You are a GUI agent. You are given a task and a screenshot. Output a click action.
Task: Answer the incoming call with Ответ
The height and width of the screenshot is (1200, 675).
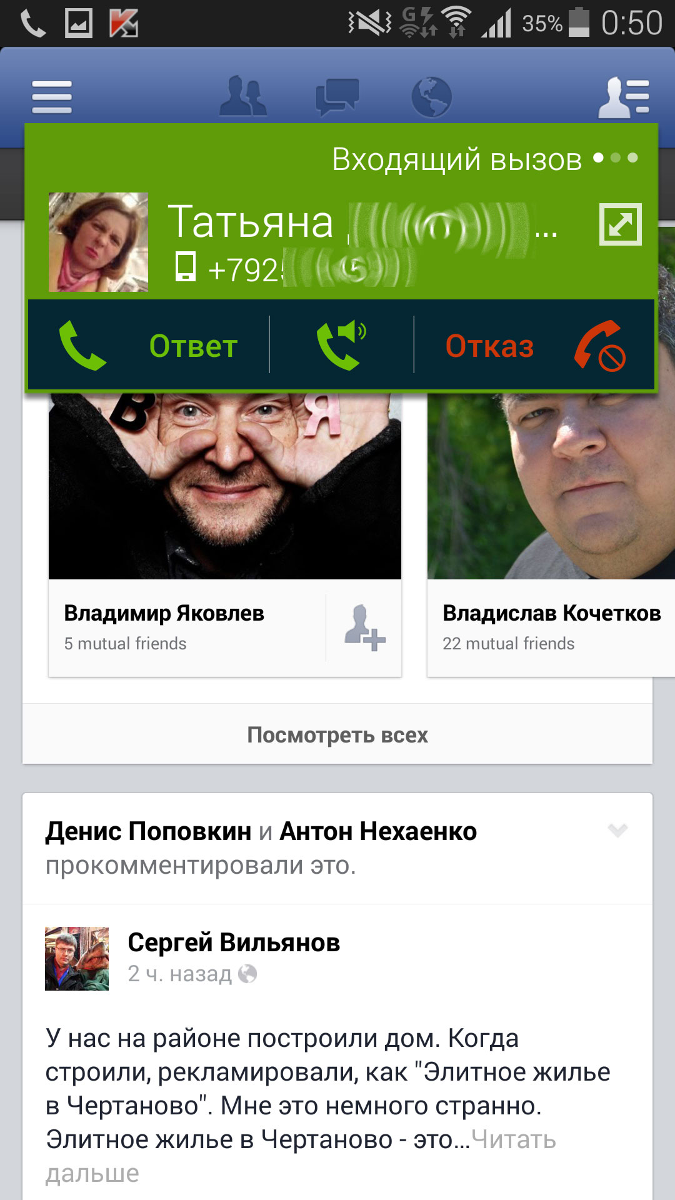[148, 346]
